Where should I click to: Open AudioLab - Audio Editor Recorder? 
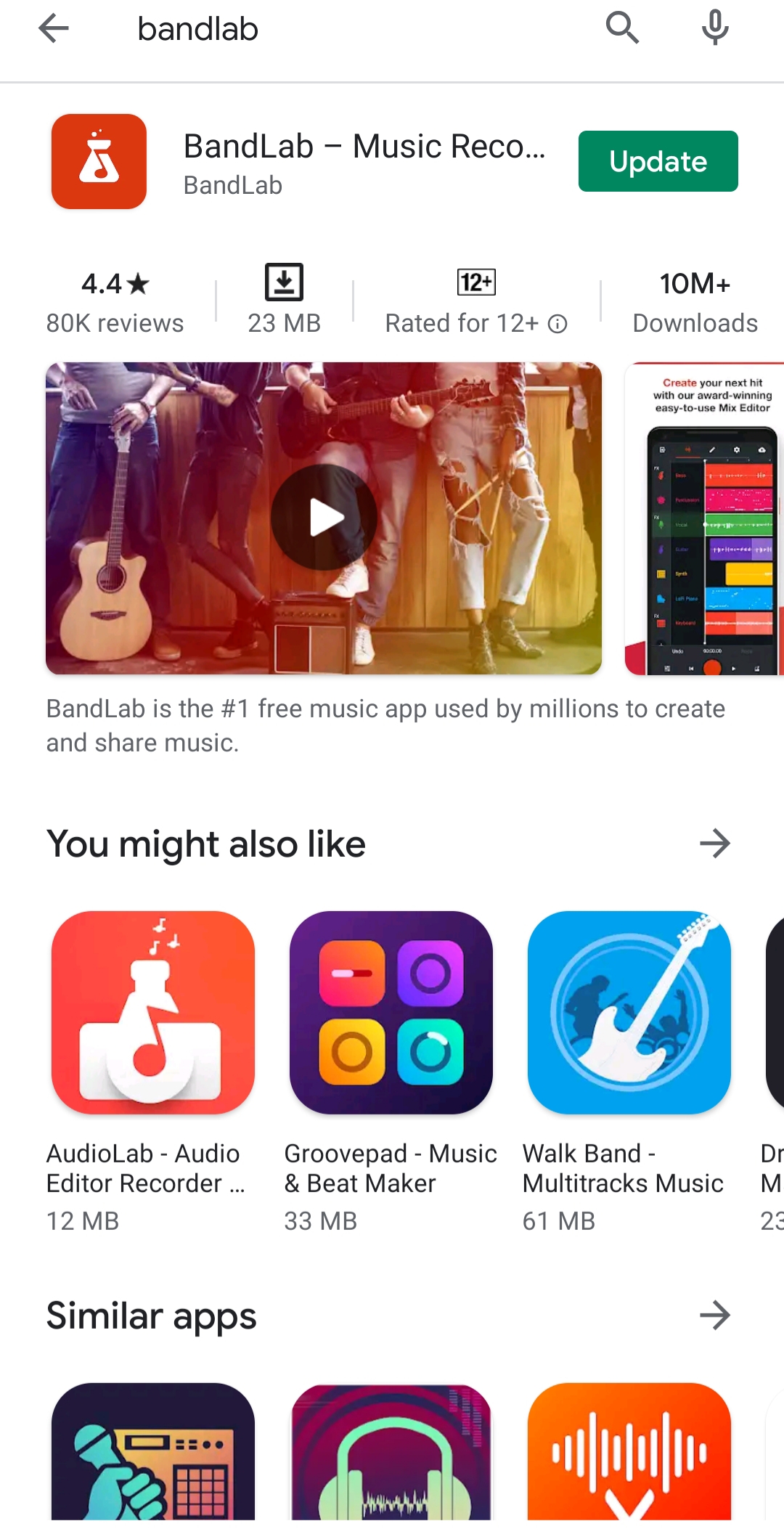153,1013
